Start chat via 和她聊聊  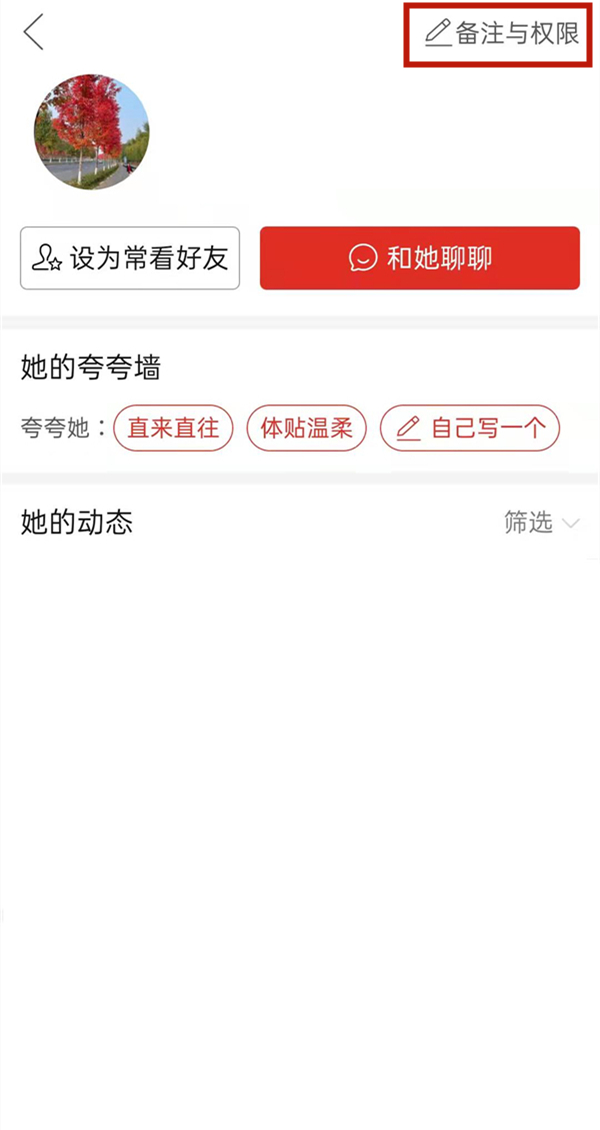point(420,259)
